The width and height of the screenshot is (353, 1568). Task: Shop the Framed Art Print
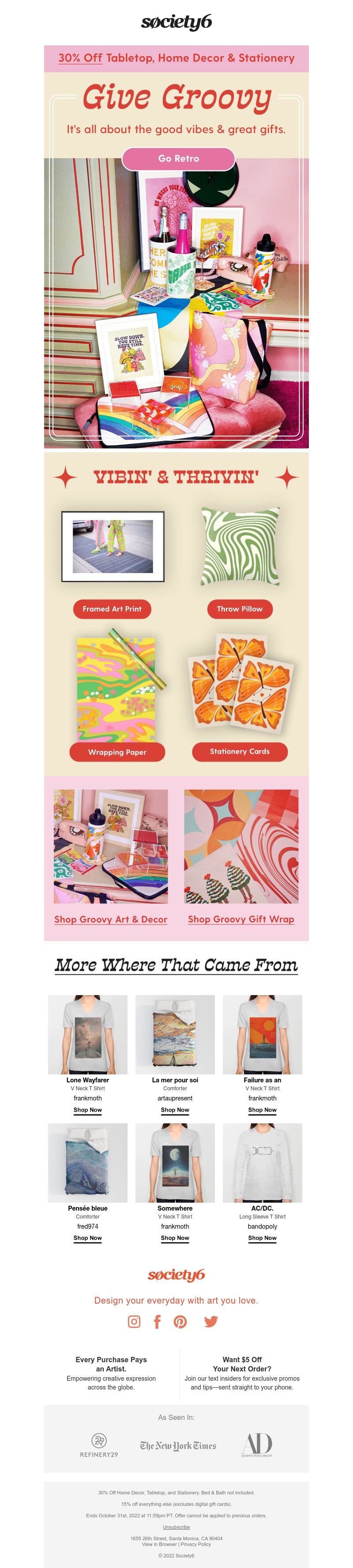(x=112, y=609)
